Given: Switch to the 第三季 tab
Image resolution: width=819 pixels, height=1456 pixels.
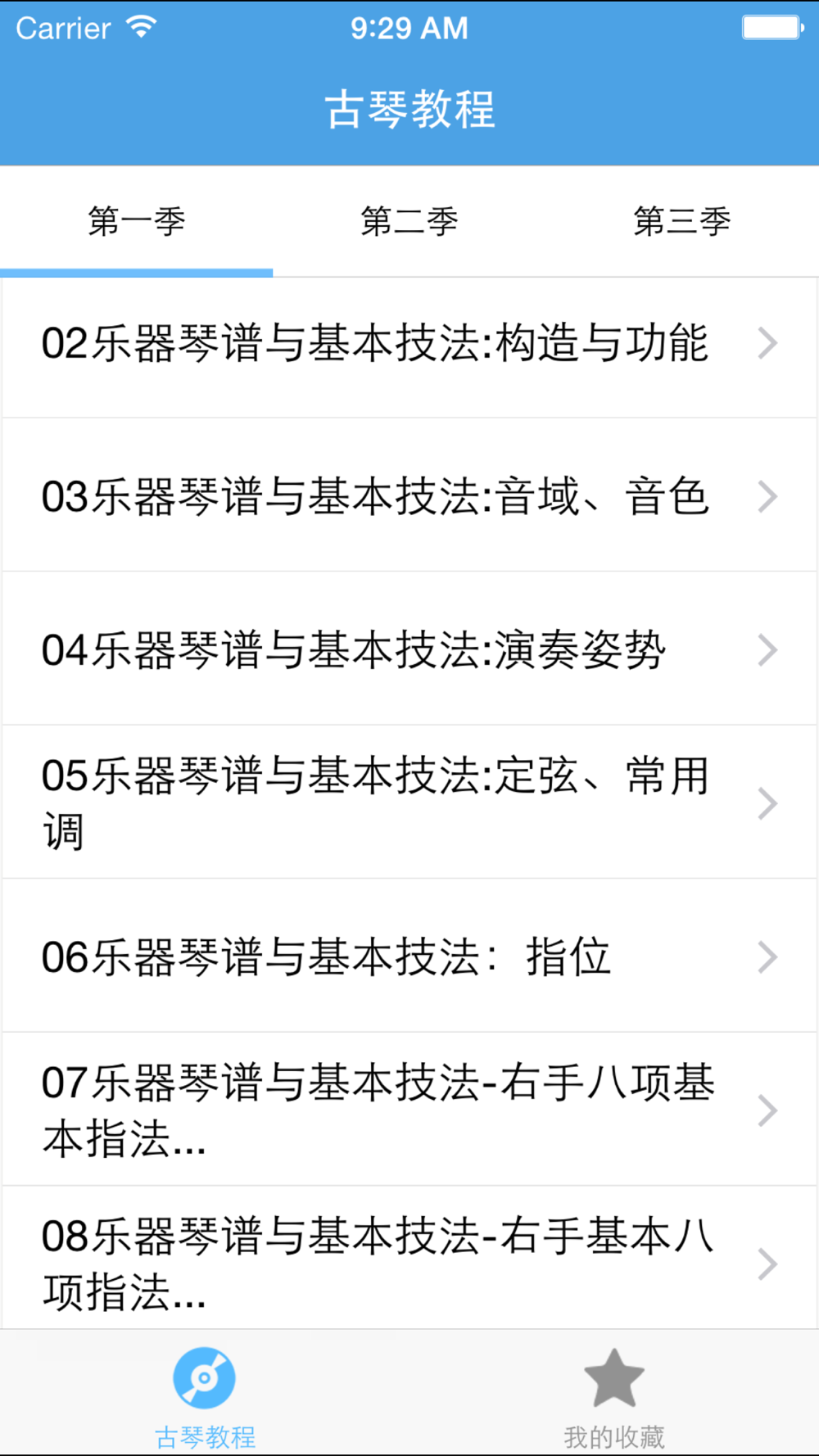Looking at the screenshot, I should point(682,221).
